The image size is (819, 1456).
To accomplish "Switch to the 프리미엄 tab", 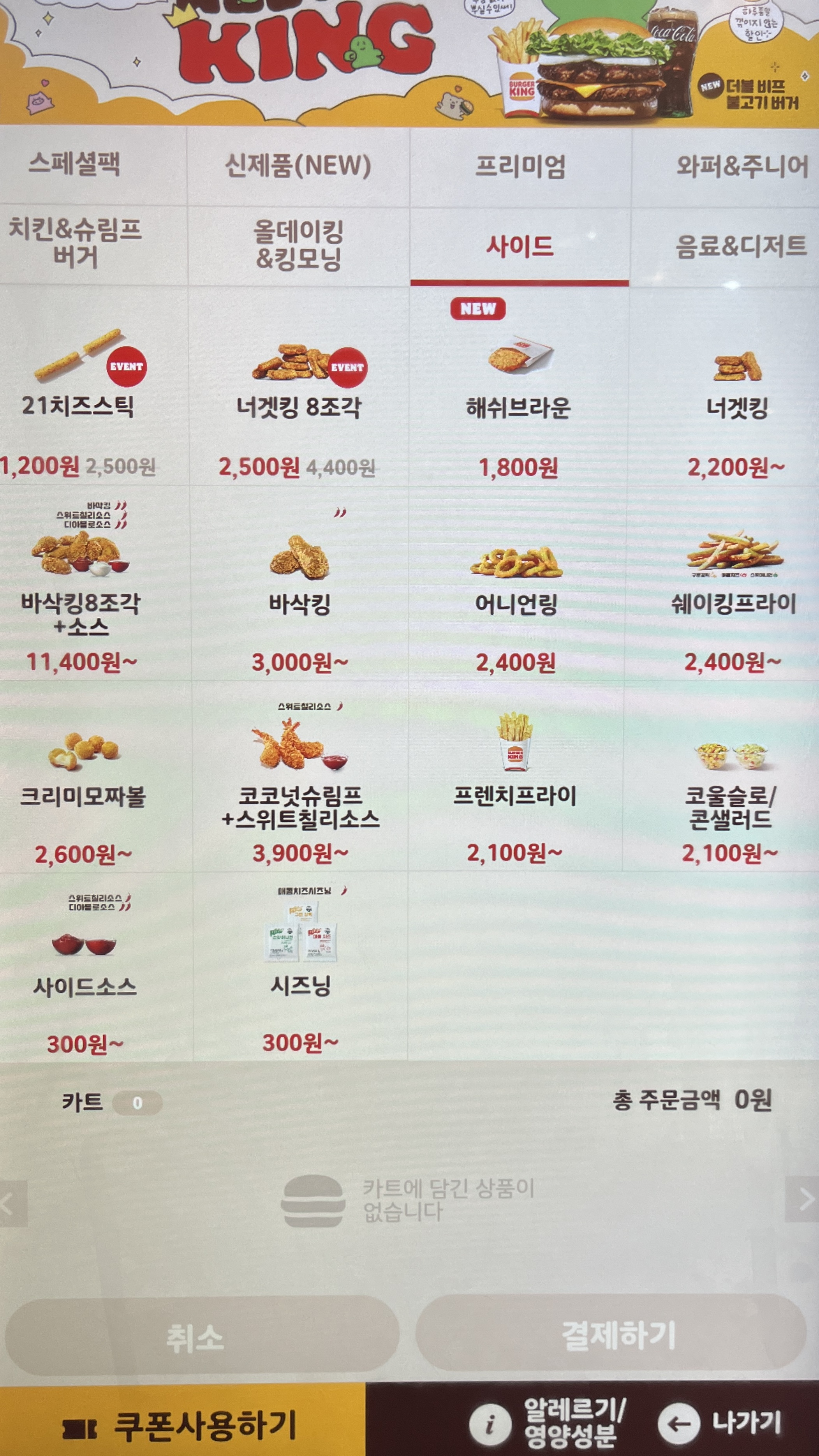I will pos(520,166).
